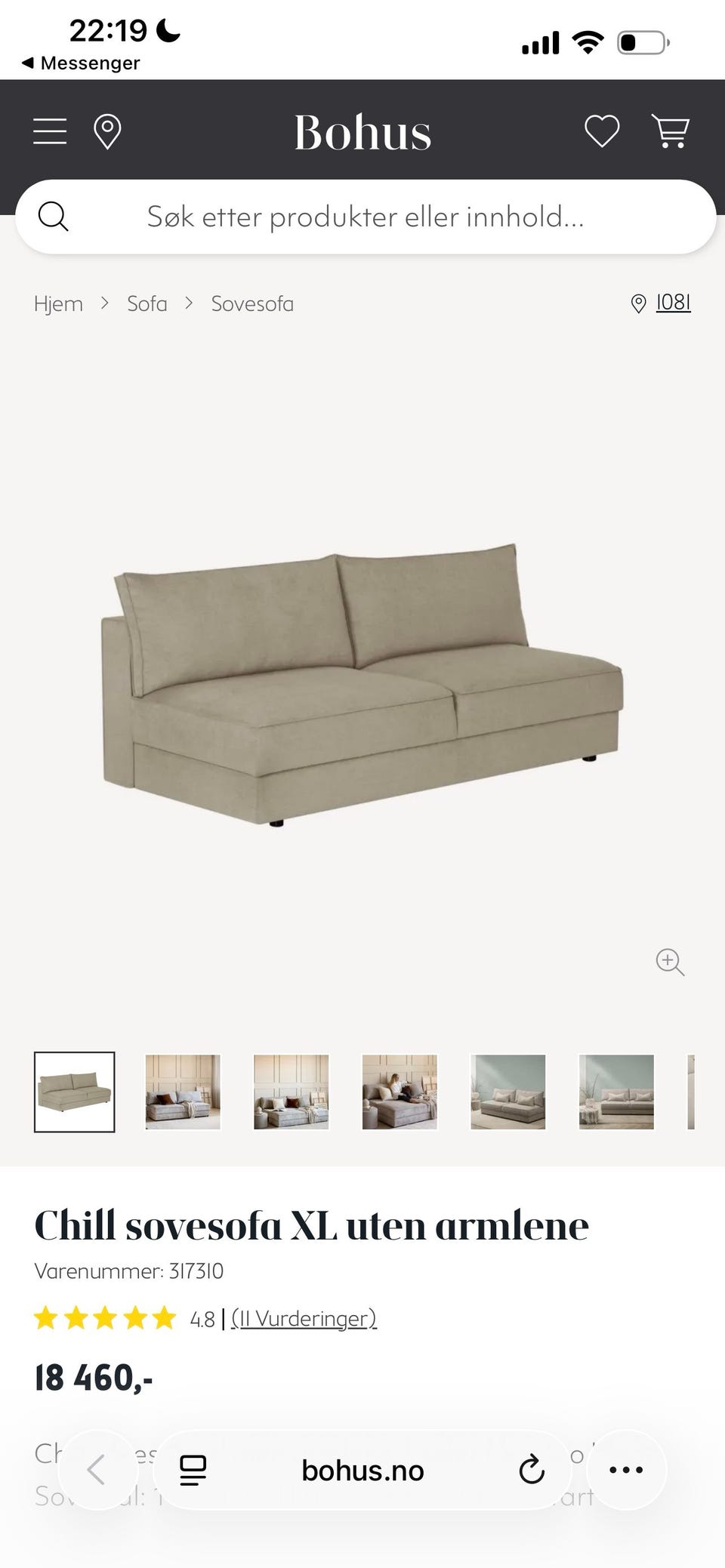Select the fourth thumbnail with woman on sofa
725x1568 pixels.
coord(400,1092)
